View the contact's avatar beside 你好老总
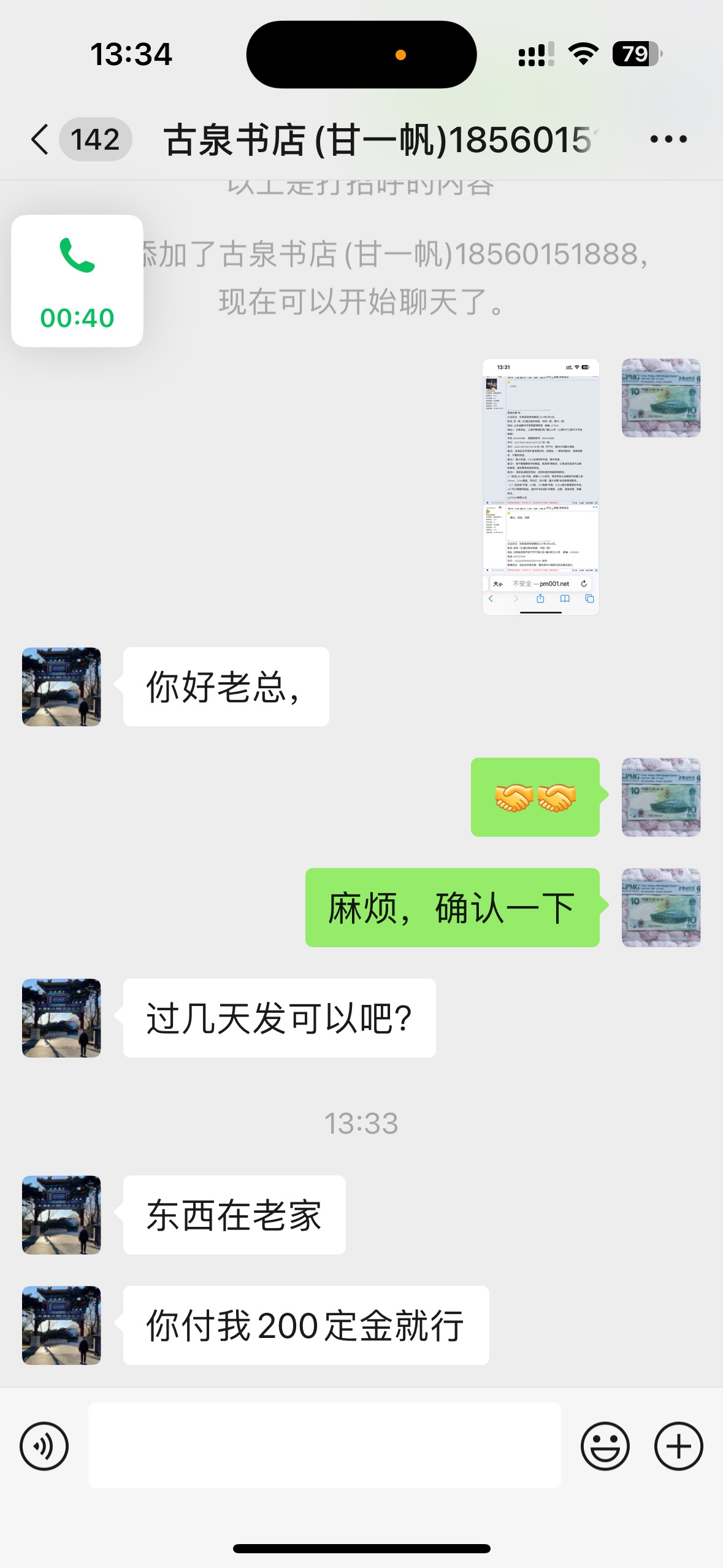The width and height of the screenshot is (723, 1568). 61,686
